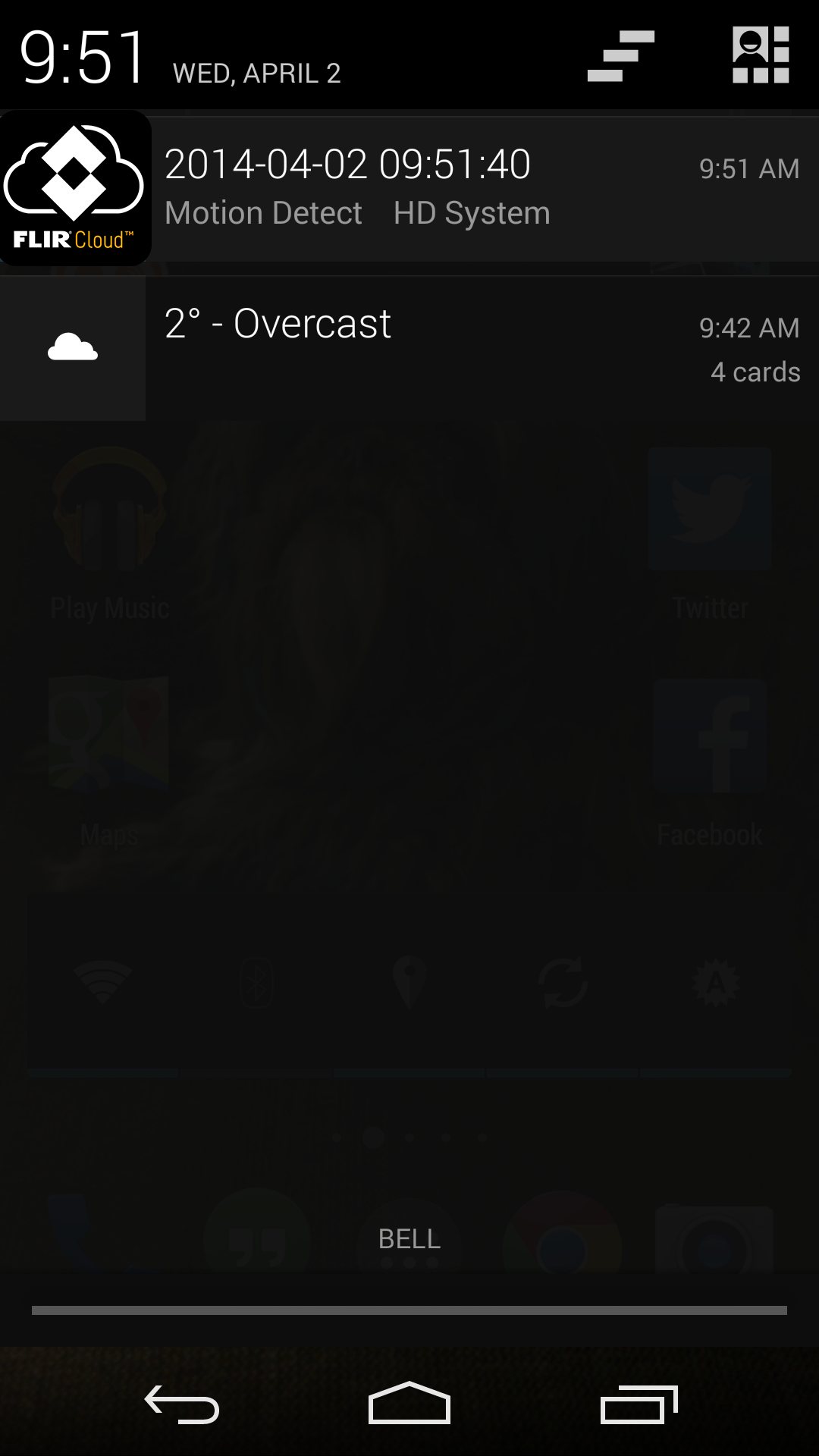Open the FLIR Cloud motion detect notification
The height and width of the screenshot is (1456, 819).
coord(409,188)
